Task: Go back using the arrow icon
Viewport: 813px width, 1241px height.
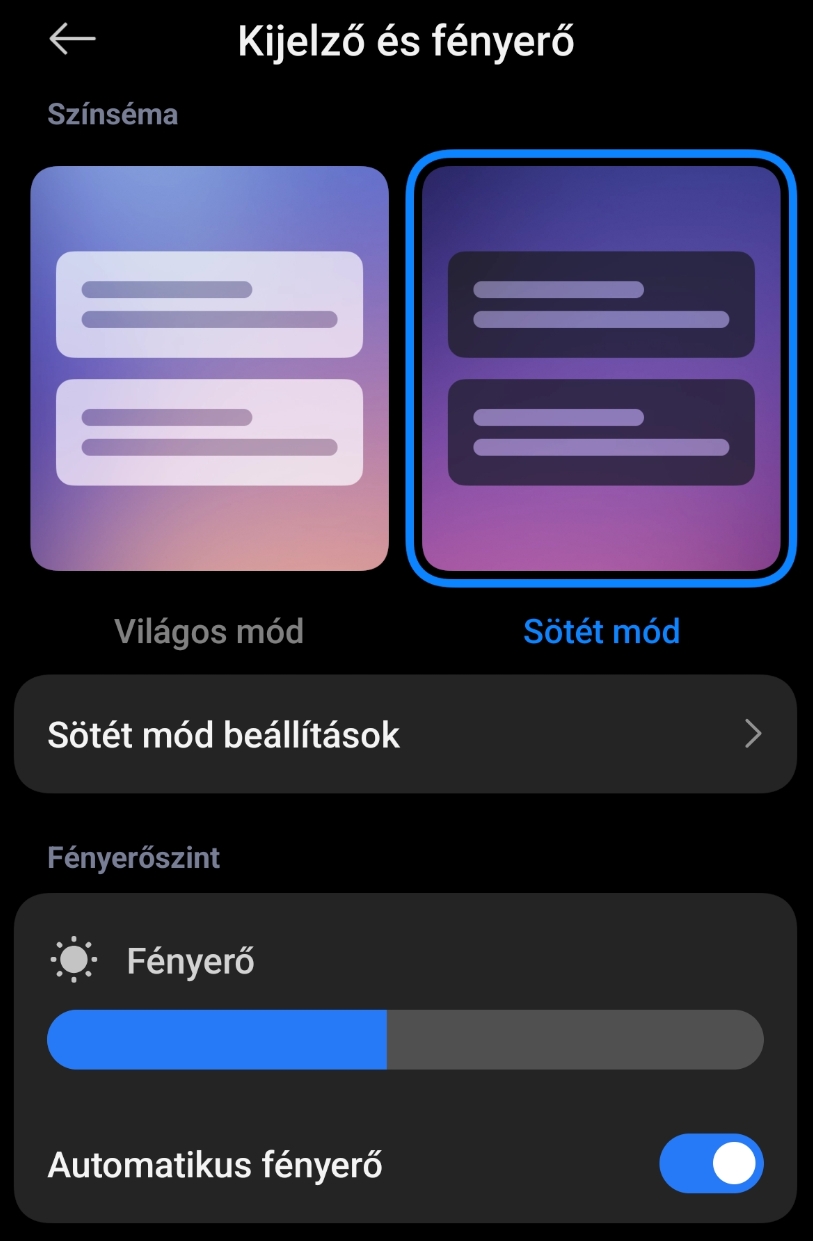Action: coord(72,40)
